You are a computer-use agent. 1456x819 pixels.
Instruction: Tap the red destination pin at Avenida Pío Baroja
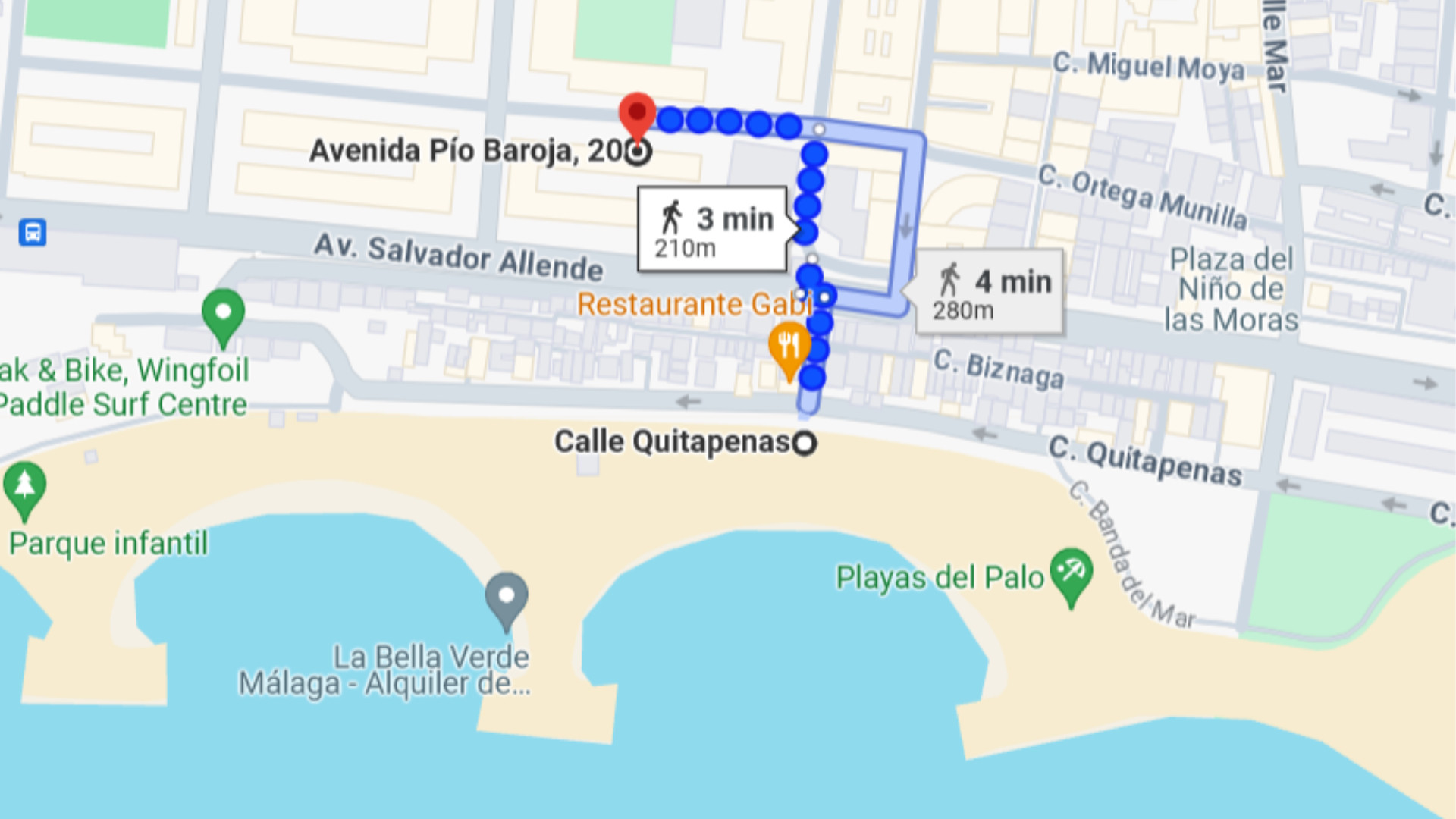tap(637, 115)
